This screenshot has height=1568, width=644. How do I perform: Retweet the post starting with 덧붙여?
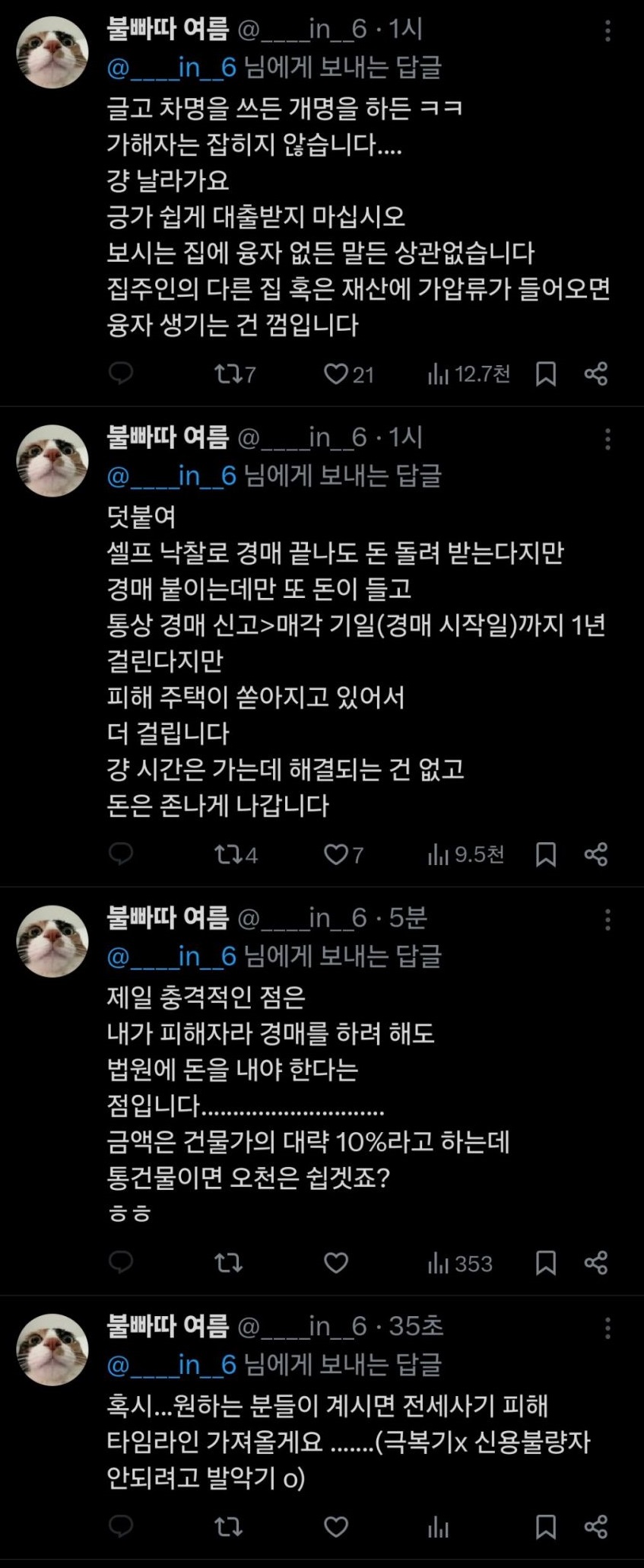[x=227, y=854]
